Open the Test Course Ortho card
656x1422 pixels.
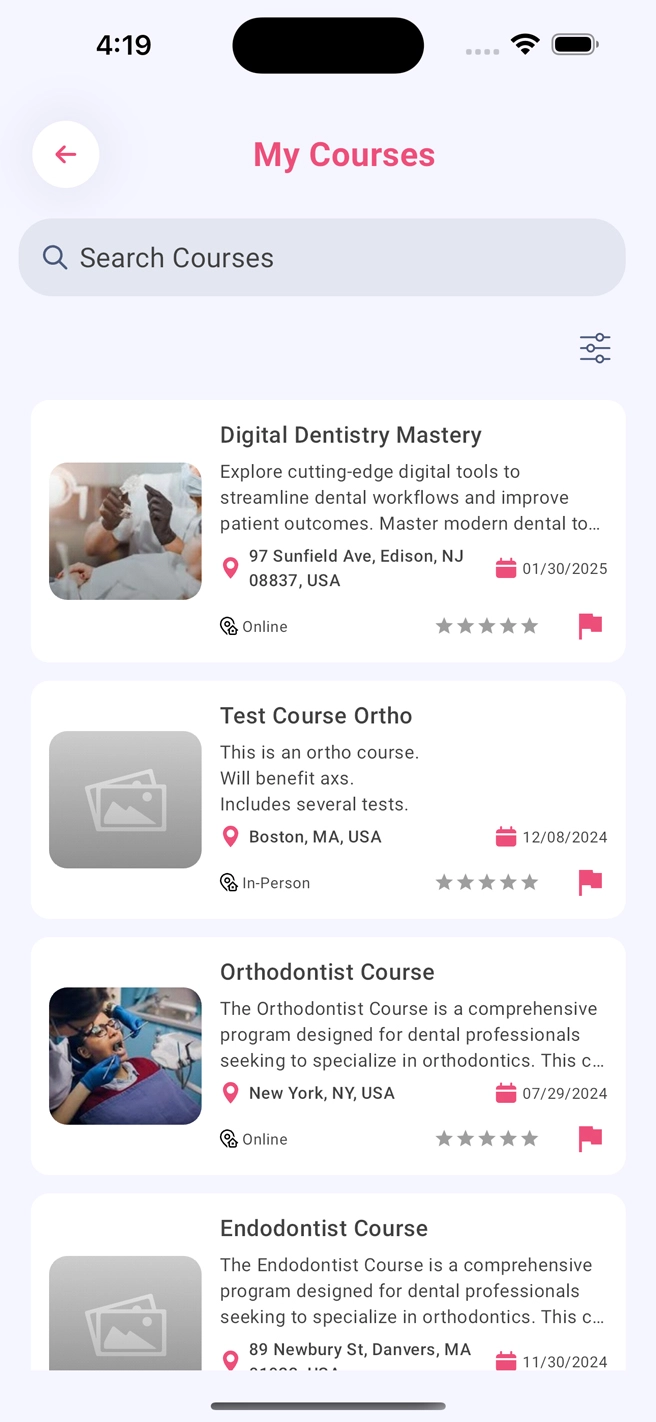coord(316,716)
